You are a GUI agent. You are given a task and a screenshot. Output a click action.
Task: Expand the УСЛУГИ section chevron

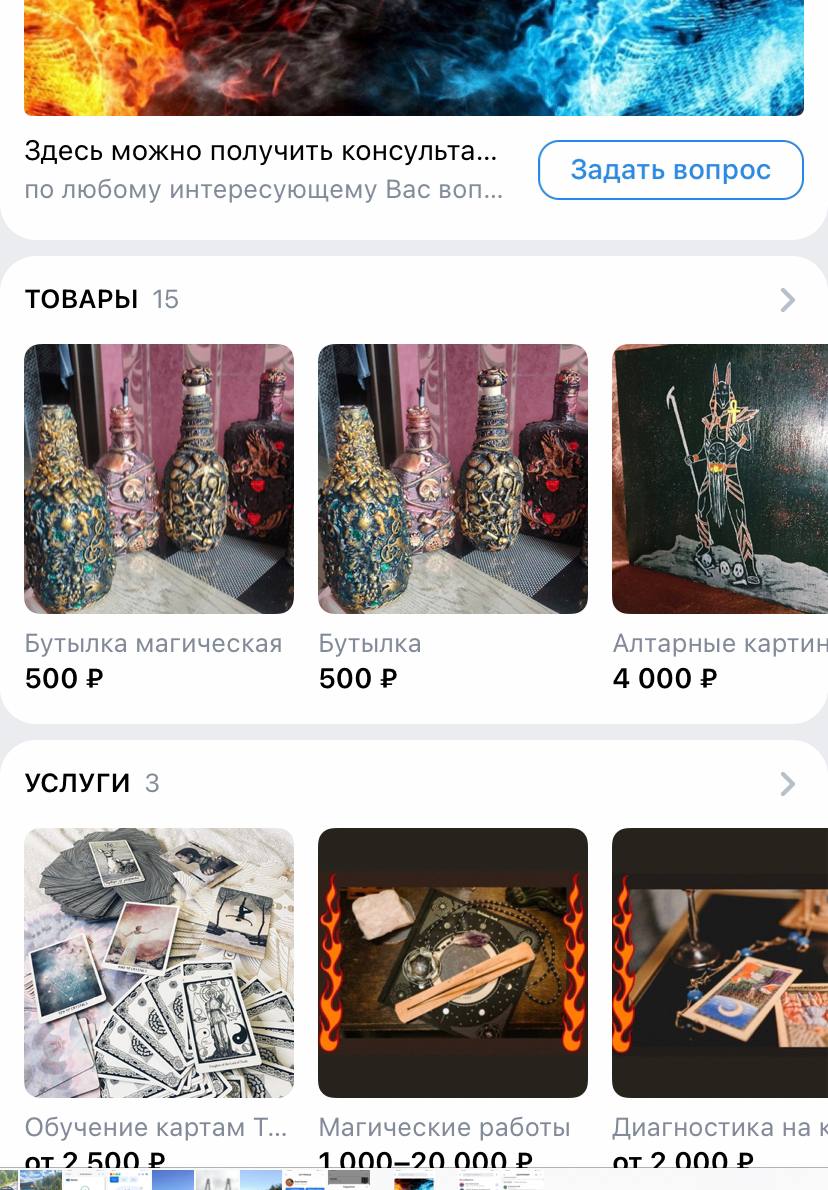tap(788, 784)
